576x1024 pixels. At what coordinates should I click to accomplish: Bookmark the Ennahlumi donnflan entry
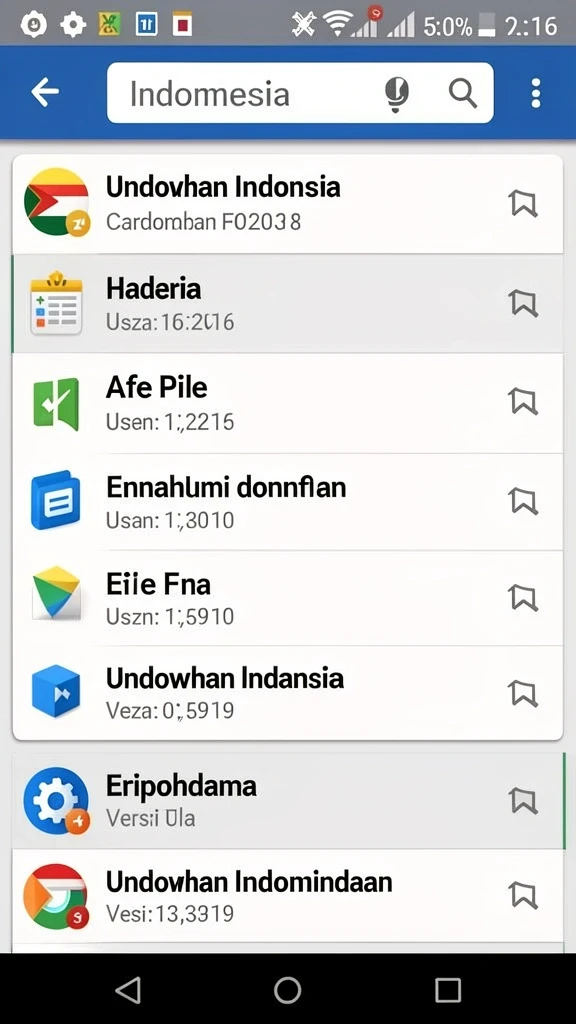click(523, 502)
